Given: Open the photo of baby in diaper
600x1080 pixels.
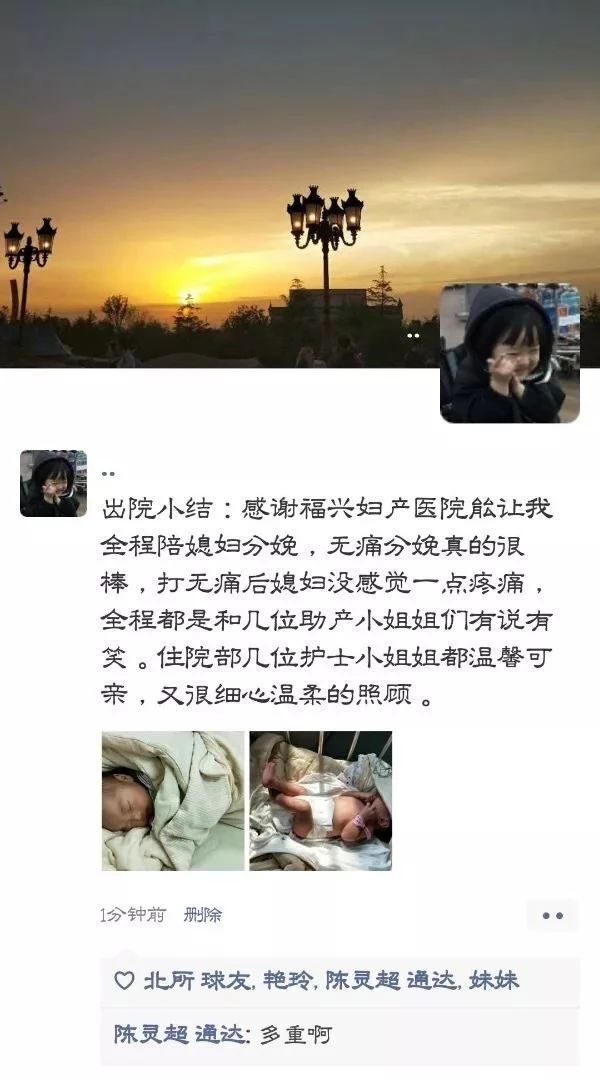Looking at the screenshot, I should coord(321,800).
